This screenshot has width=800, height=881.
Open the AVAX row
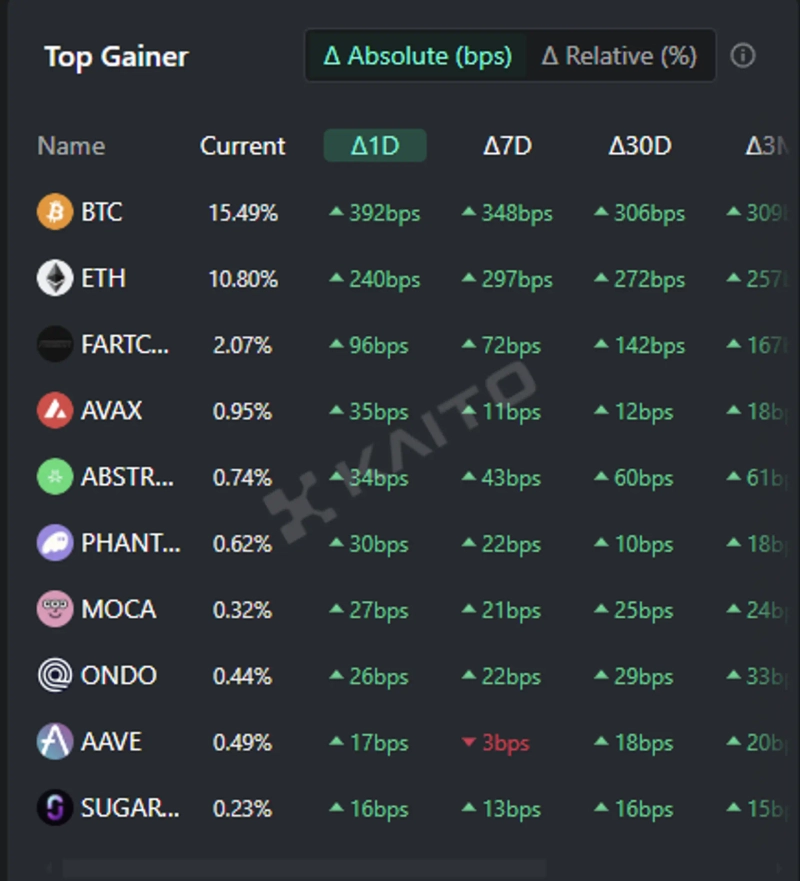[x=111, y=411]
